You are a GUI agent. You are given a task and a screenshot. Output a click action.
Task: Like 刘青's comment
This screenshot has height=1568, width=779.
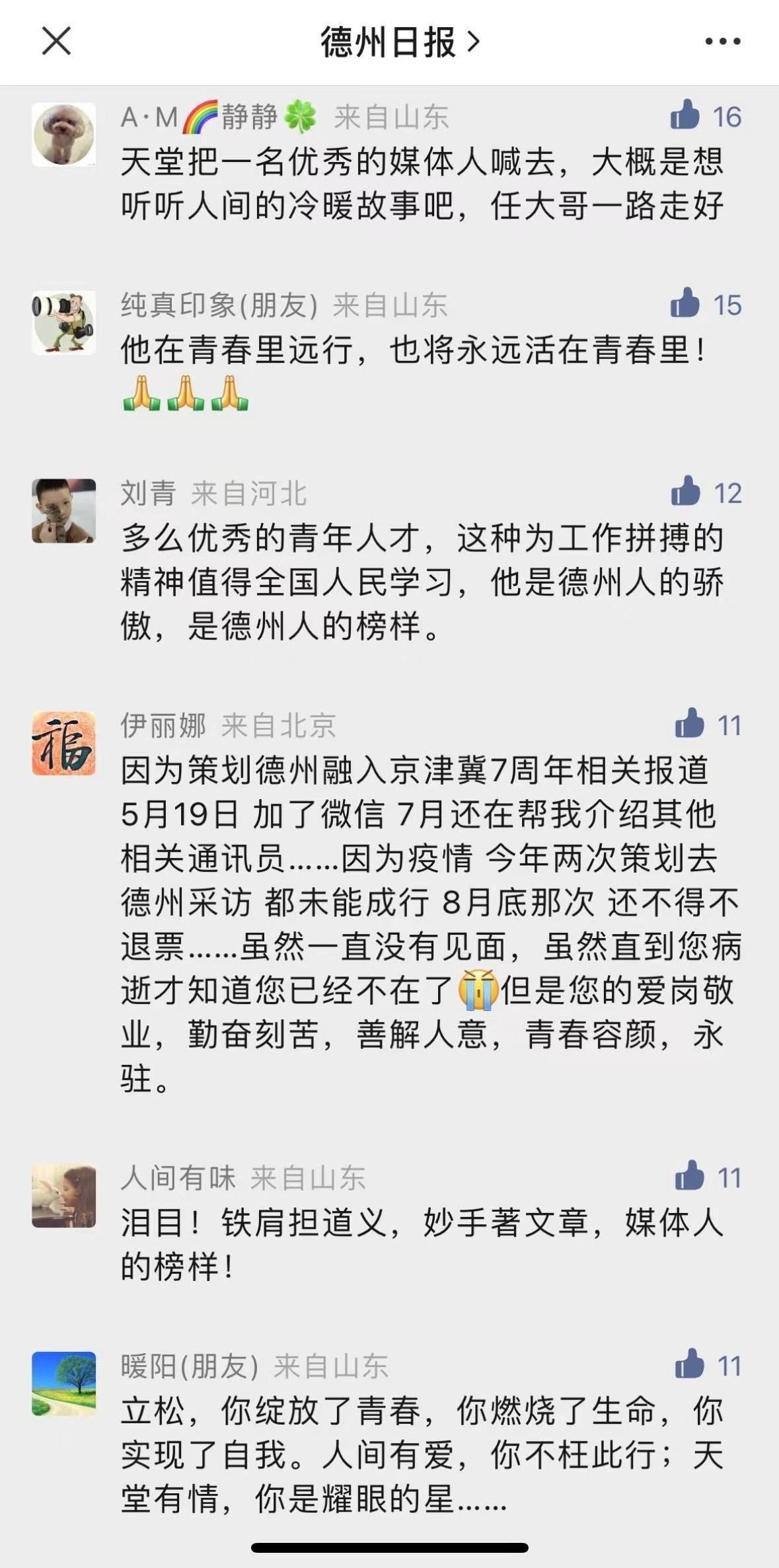pyautogui.click(x=686, y=492)
